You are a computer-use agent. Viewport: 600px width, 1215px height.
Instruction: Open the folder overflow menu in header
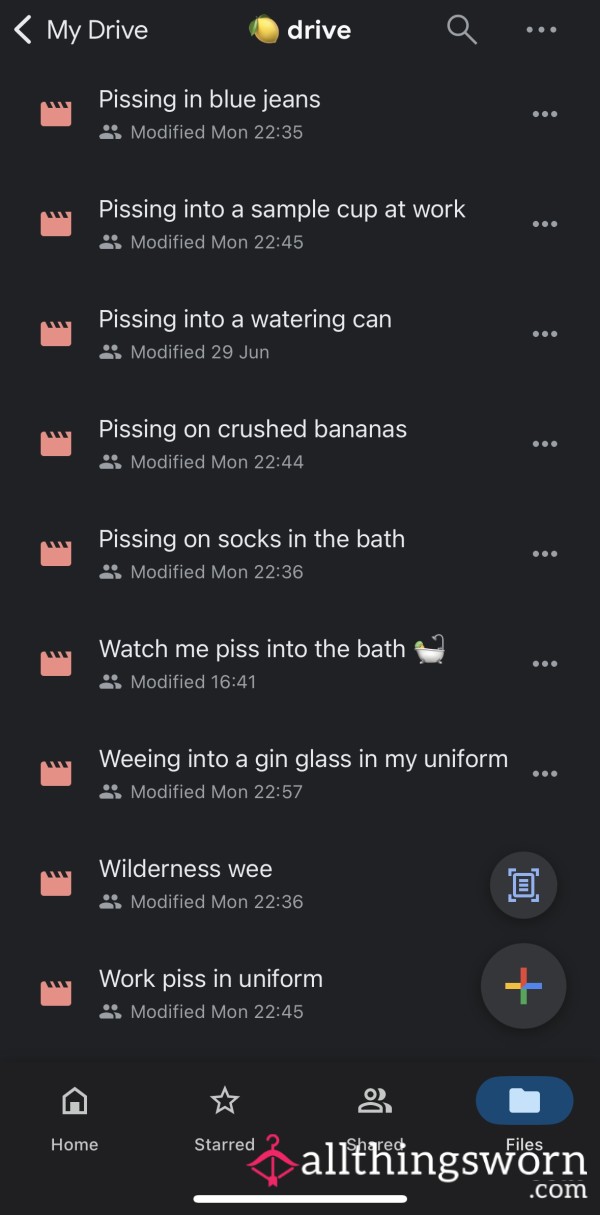pyautogui.click(x=541, y=30)
